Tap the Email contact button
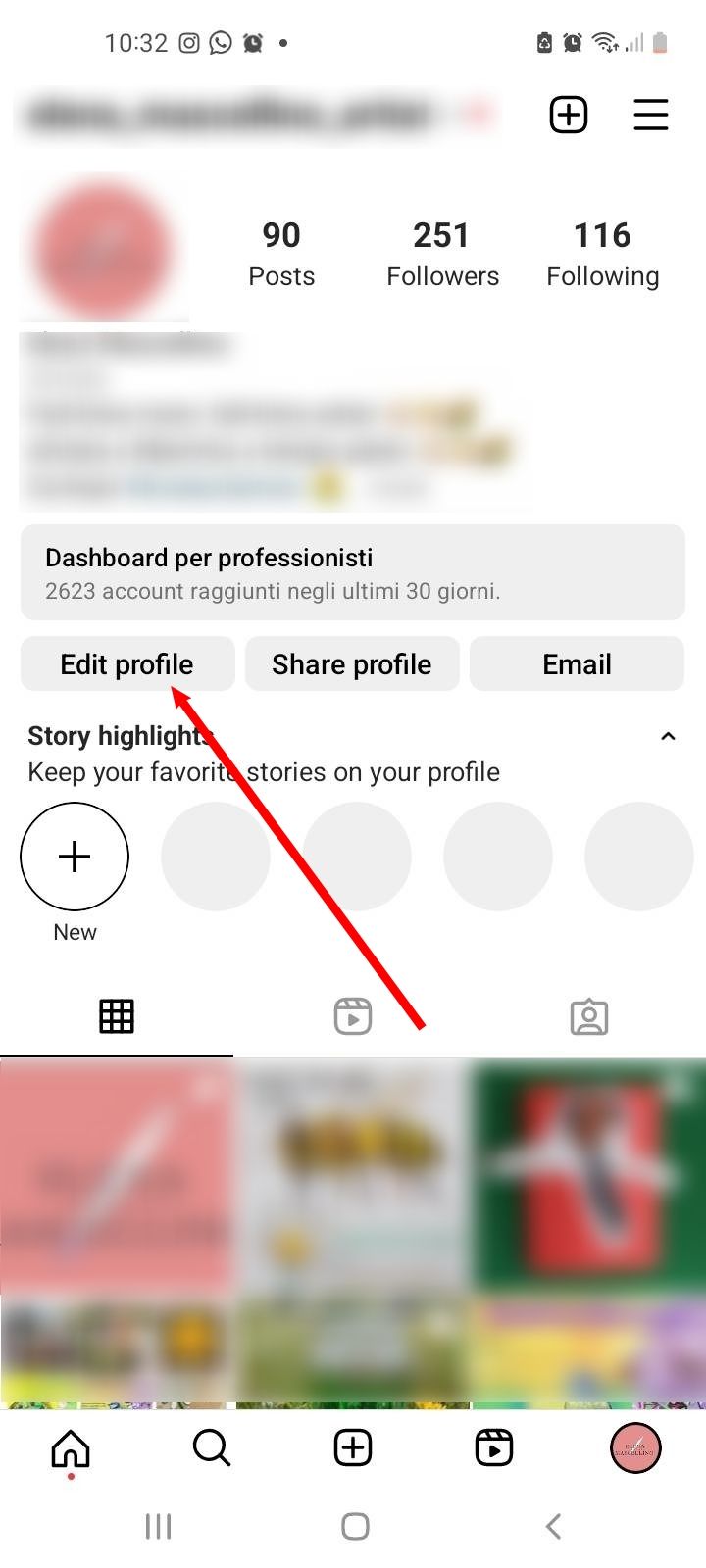Screen dimensions: 706x1568 tap(577, 663)
